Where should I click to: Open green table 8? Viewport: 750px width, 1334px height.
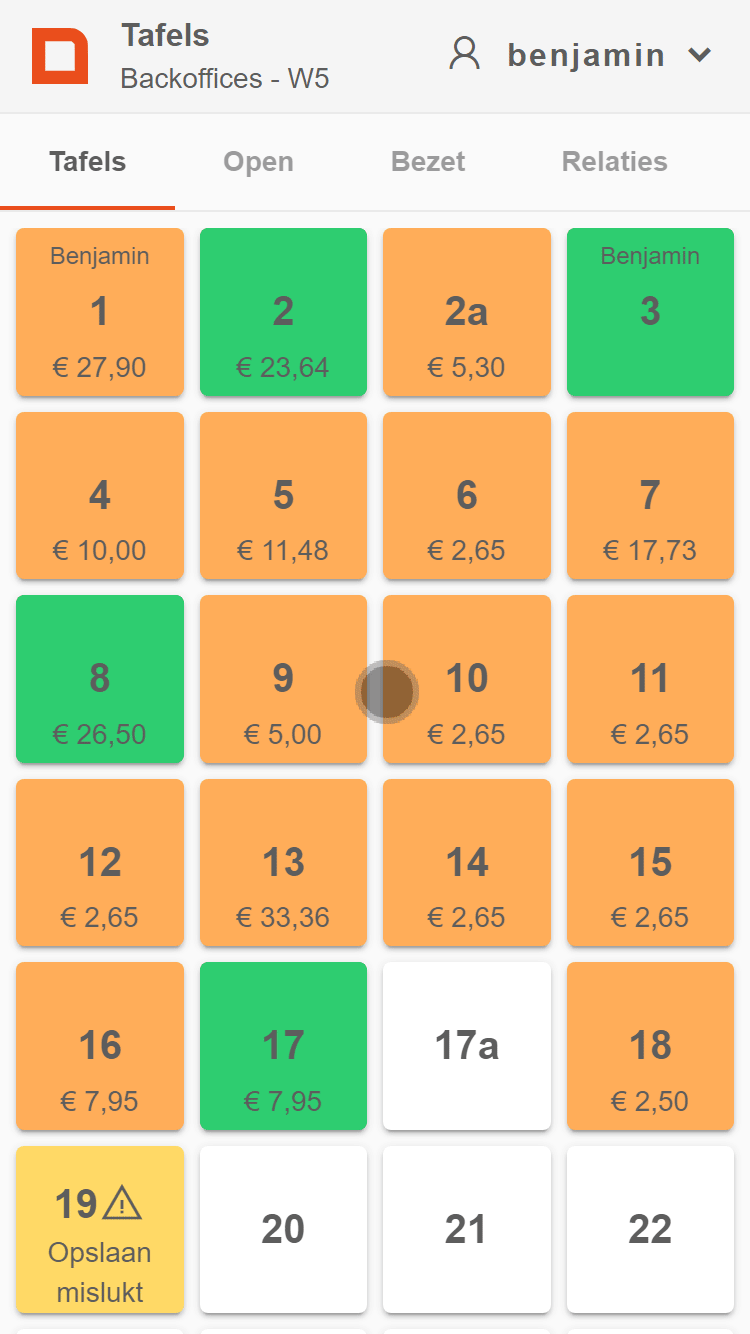(x=100, y=679)
